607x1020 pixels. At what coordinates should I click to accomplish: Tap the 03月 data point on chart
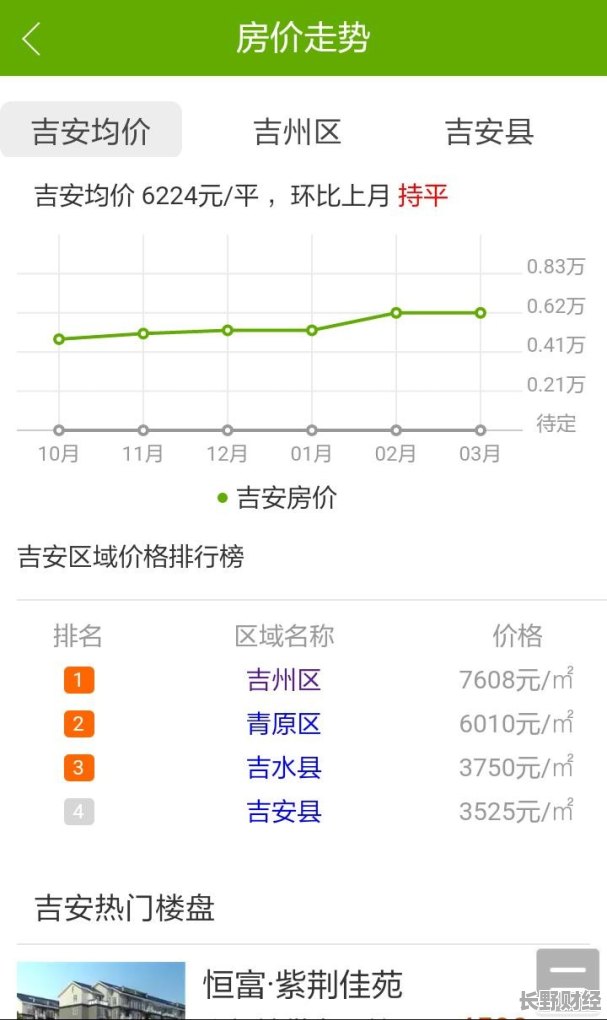(x=480, y=313)
